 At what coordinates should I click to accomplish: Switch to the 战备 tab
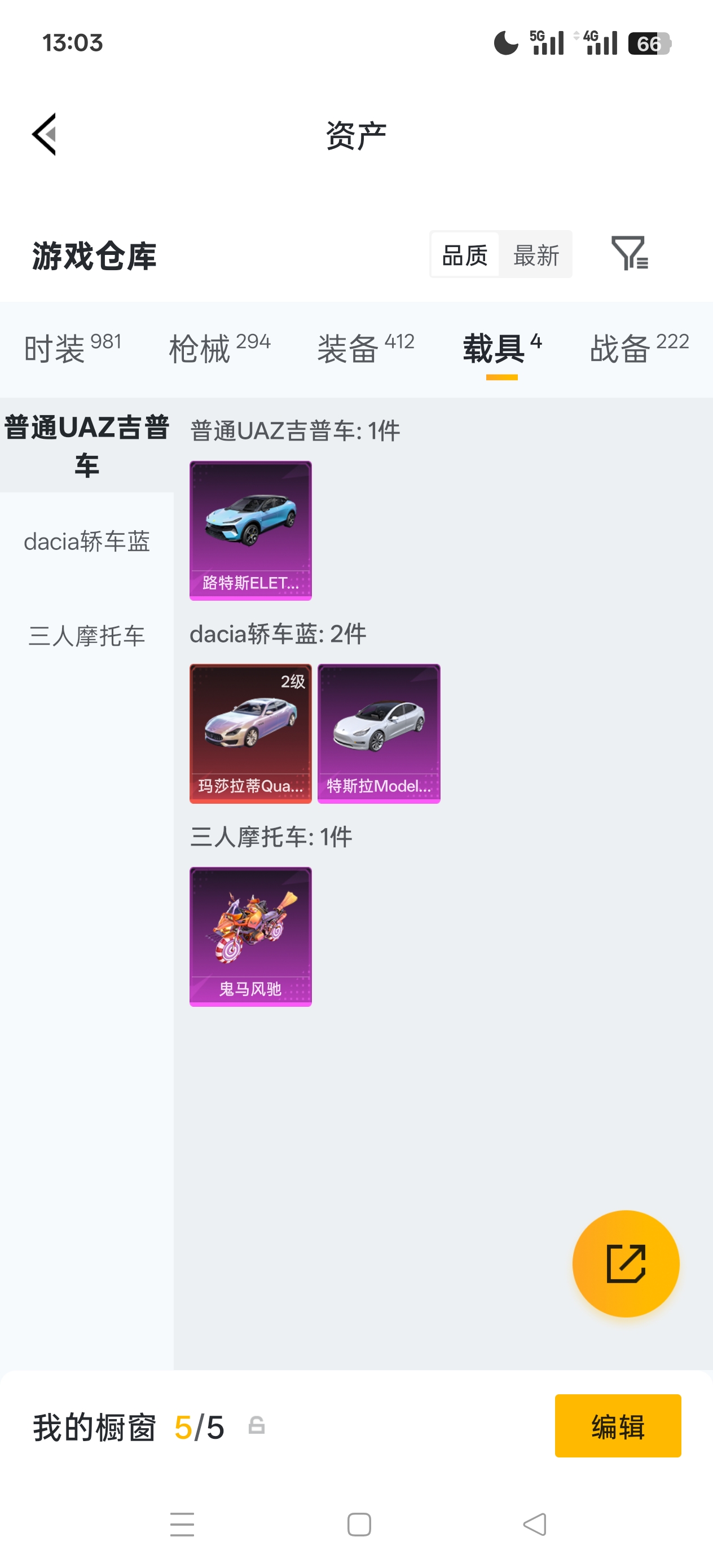[x=639, y=348]
